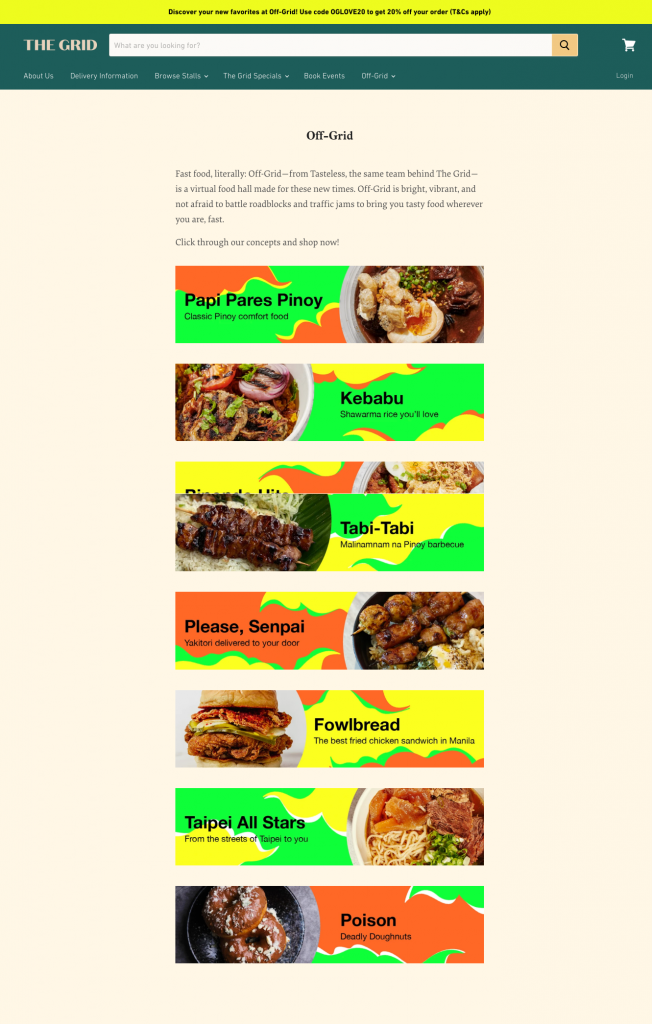This screenshot has height=1024, width=652.
Task: Open Book Events
Action: click(x=324, y=76)
